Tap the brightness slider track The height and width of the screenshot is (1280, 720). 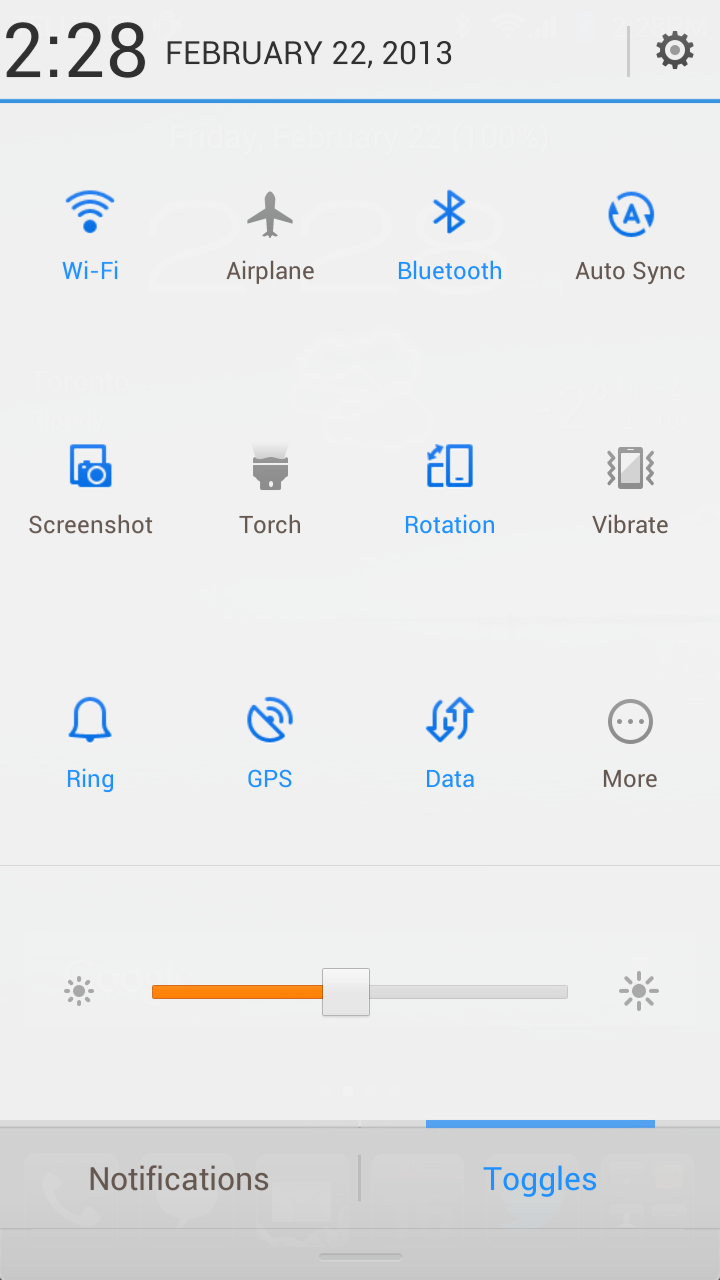tap(360, 992)
